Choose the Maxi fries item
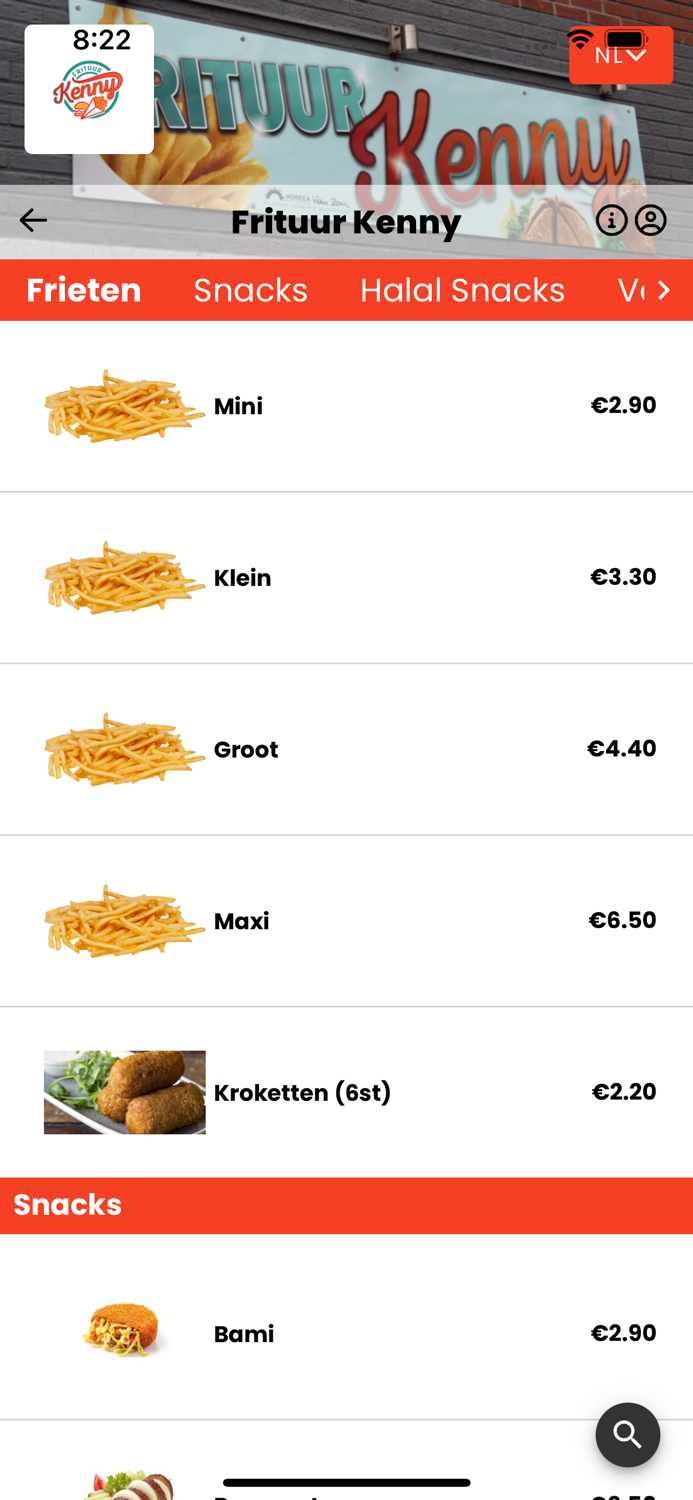693x1500 pixels. coord(346,921)
